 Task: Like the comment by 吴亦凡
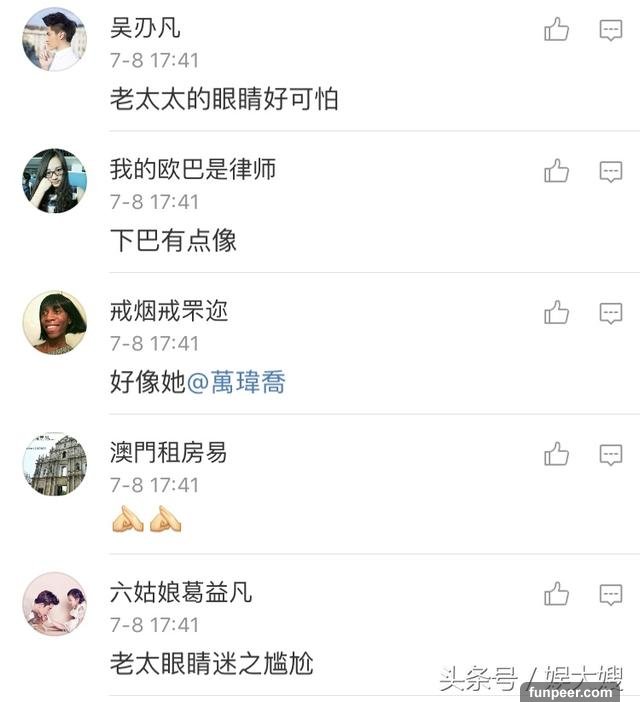pyautogui.click(x=556, y=30)
